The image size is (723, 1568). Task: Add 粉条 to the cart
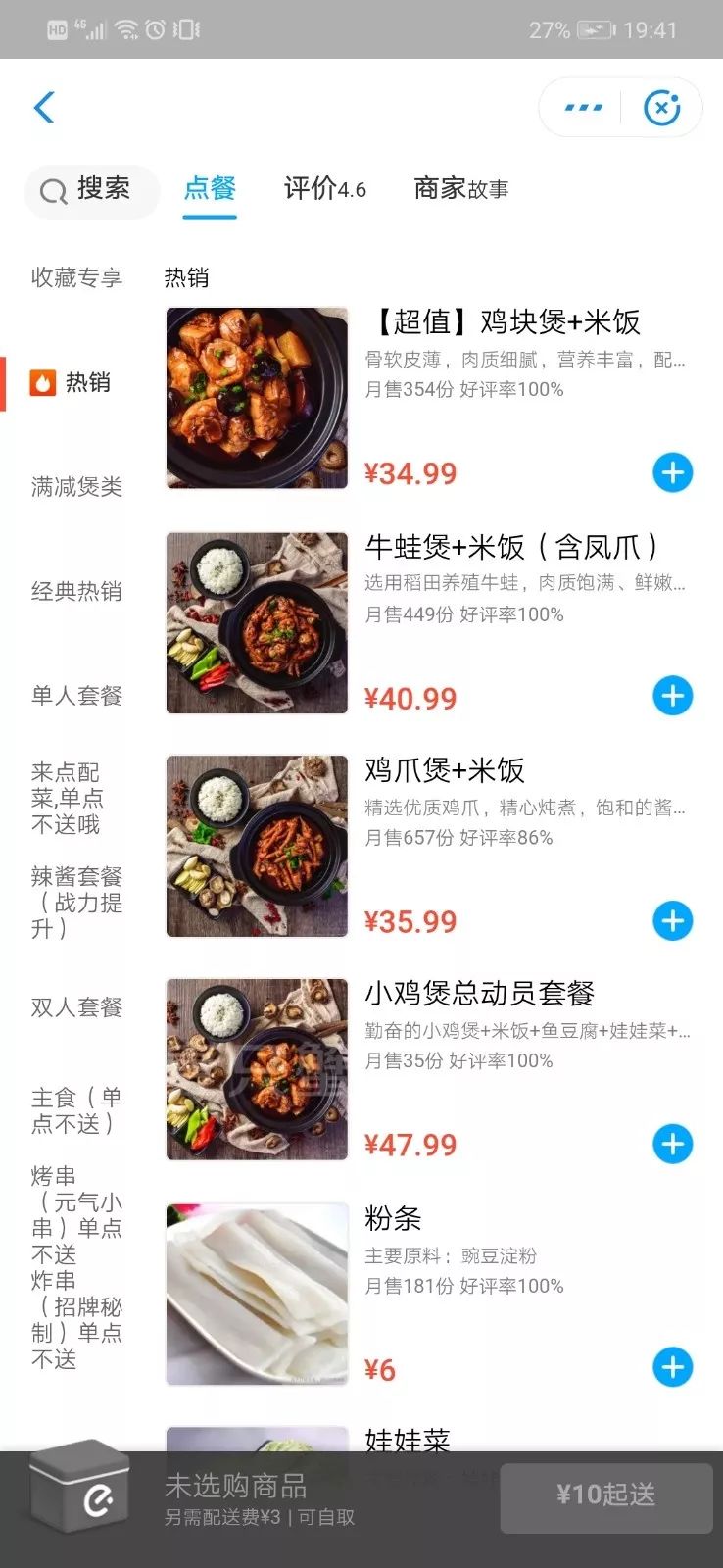click(x=672, y=1368)
